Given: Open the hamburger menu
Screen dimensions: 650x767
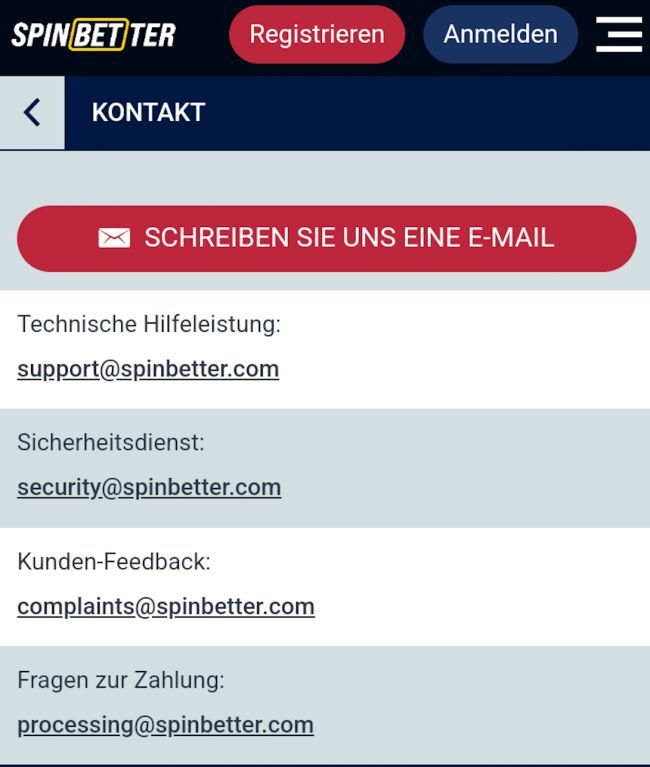Looking at the screenshot, I should (619, 34).
